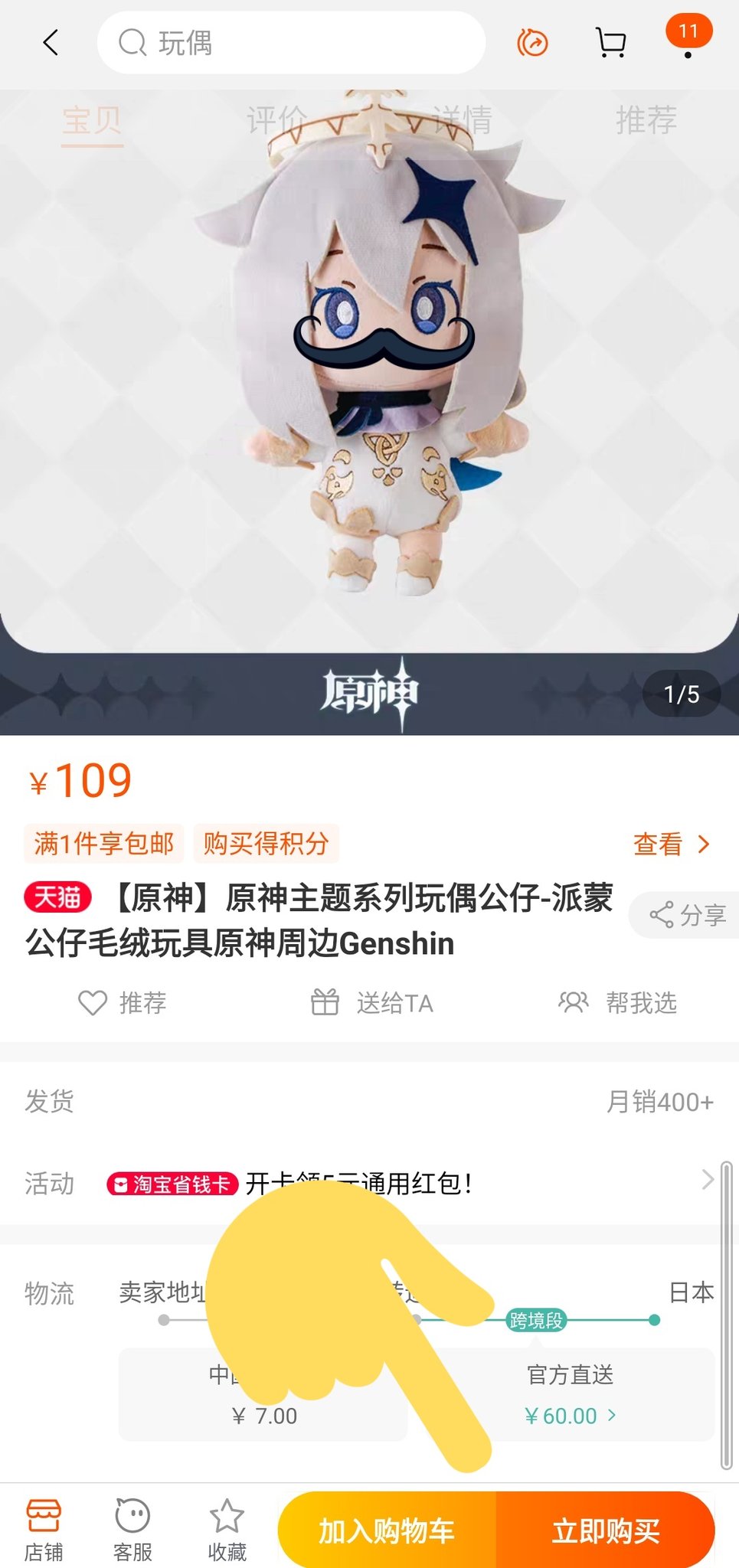Viewport: 739px width, 1568px height.
Task: Contact 客服 customer service
Action: coord(132,1530)
